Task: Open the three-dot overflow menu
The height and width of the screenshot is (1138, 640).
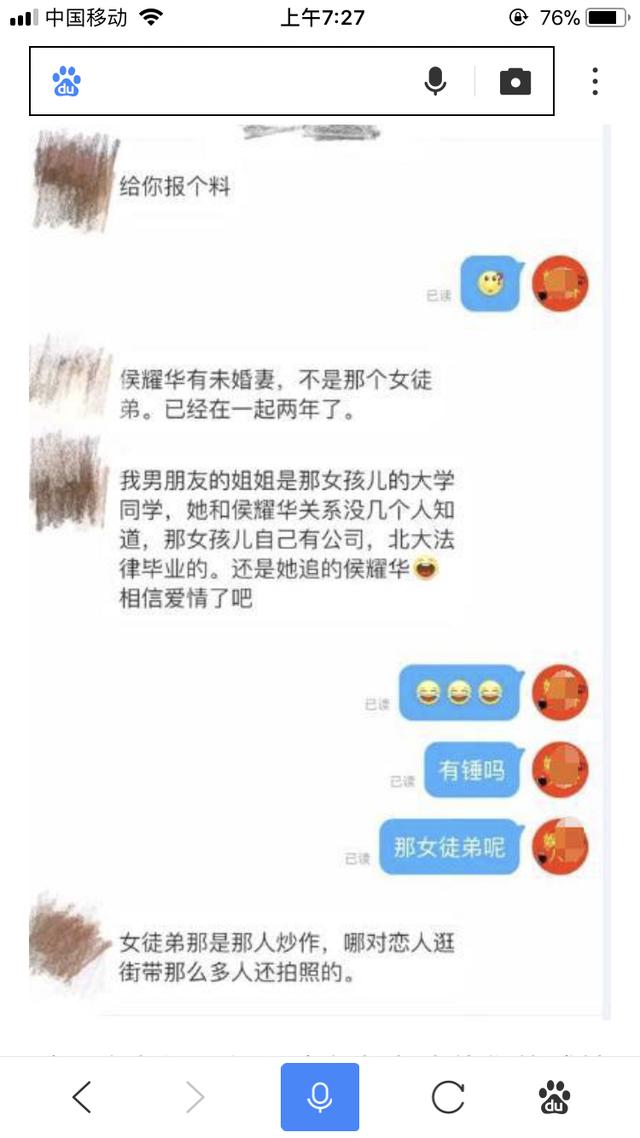Action: tap(594, 81)
